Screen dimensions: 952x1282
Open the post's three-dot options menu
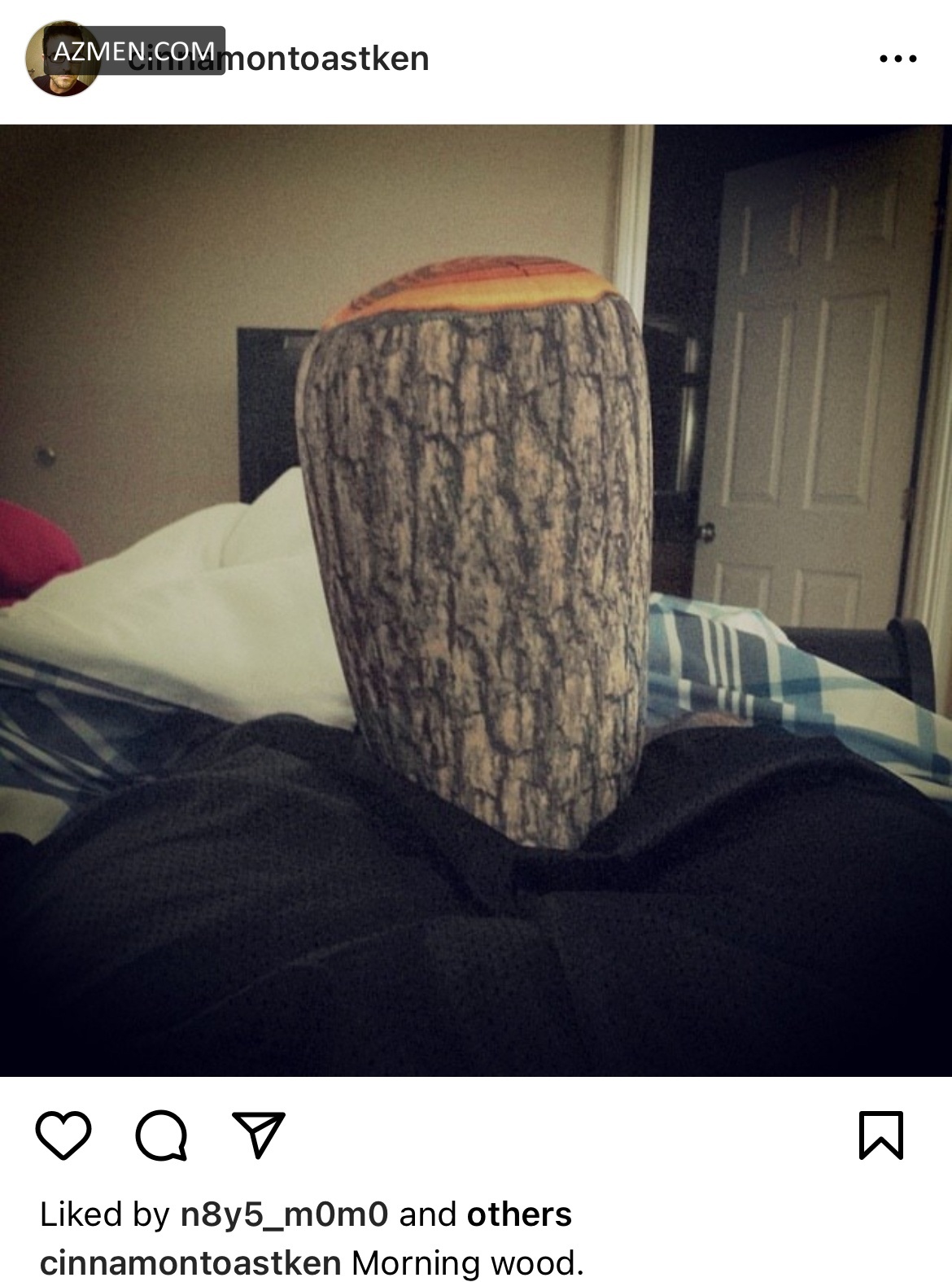point(897,59)
